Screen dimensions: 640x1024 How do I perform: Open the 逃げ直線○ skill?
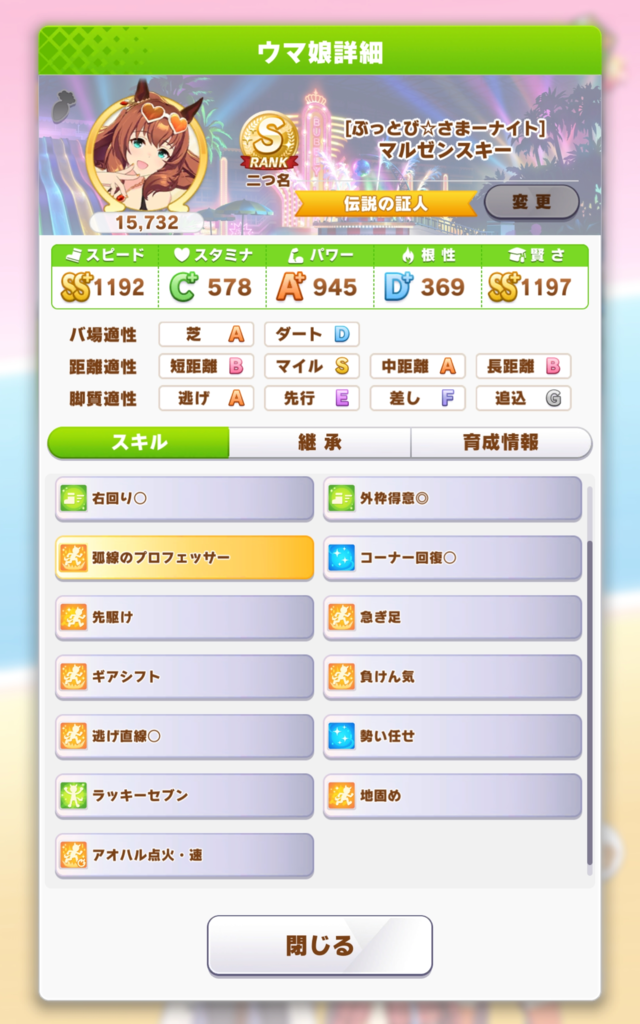185,736
